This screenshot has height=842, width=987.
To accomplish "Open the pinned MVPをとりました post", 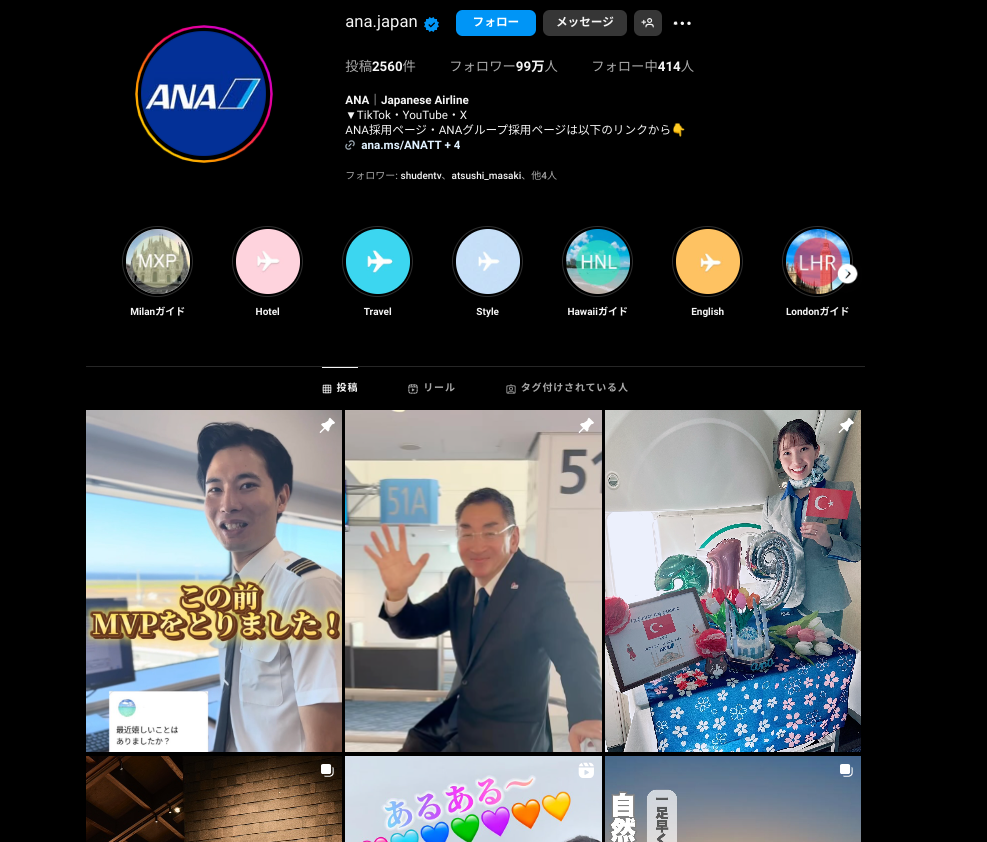I will point(214,580).
